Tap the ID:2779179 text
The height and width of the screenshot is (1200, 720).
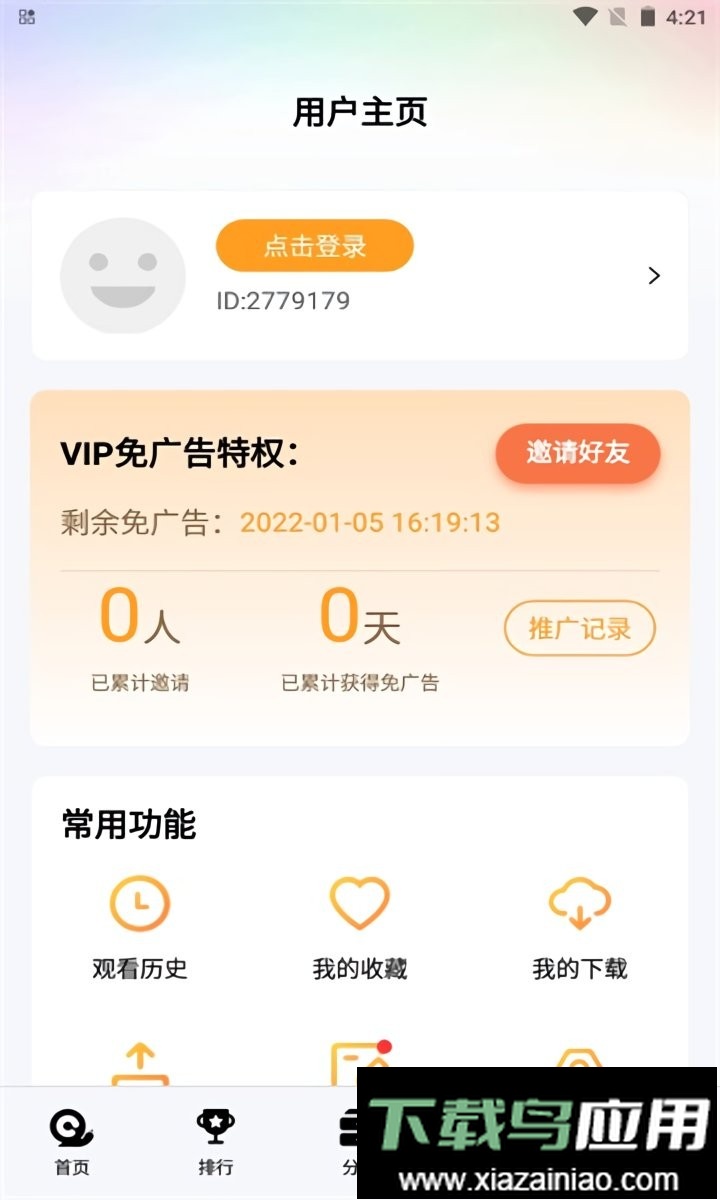point(281,299)
